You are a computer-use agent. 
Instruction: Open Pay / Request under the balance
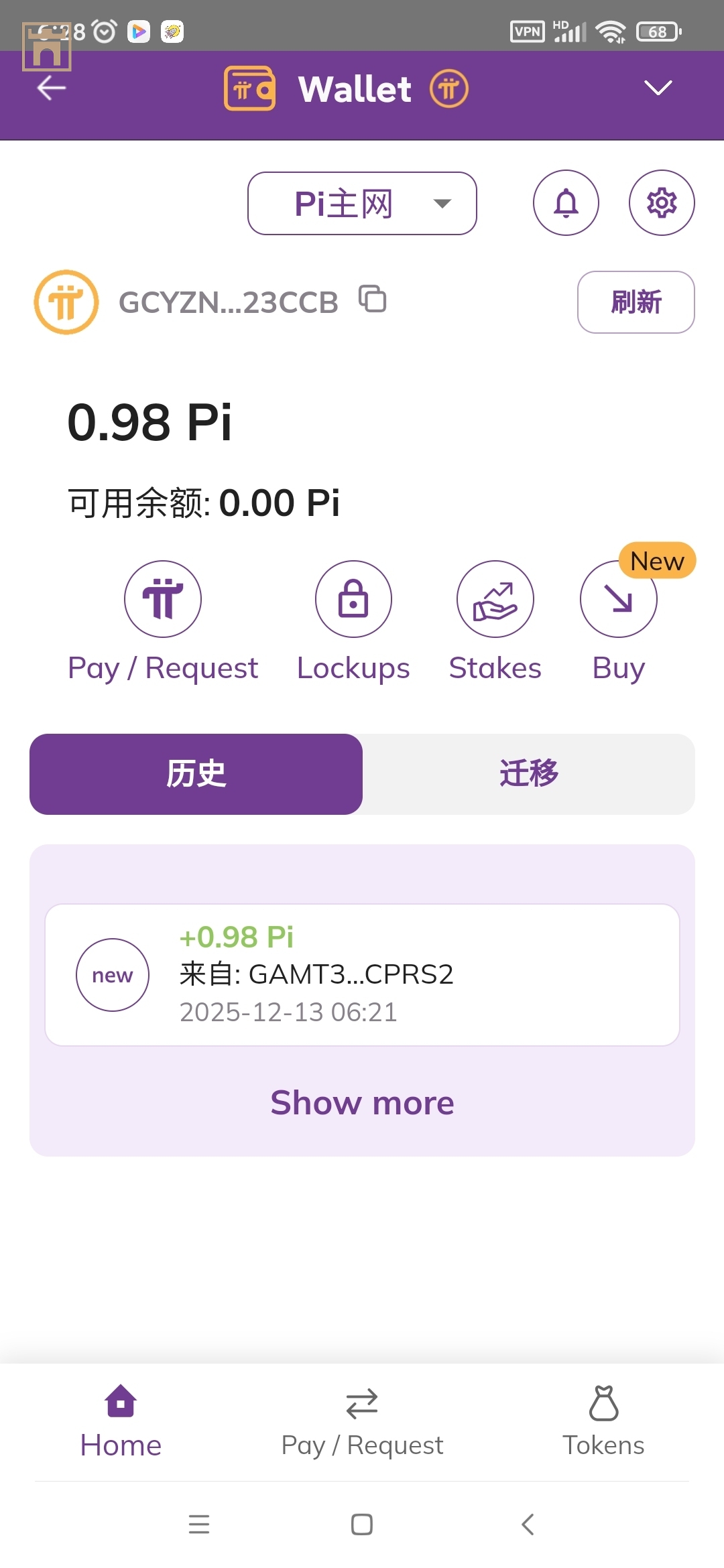point(163,599)
